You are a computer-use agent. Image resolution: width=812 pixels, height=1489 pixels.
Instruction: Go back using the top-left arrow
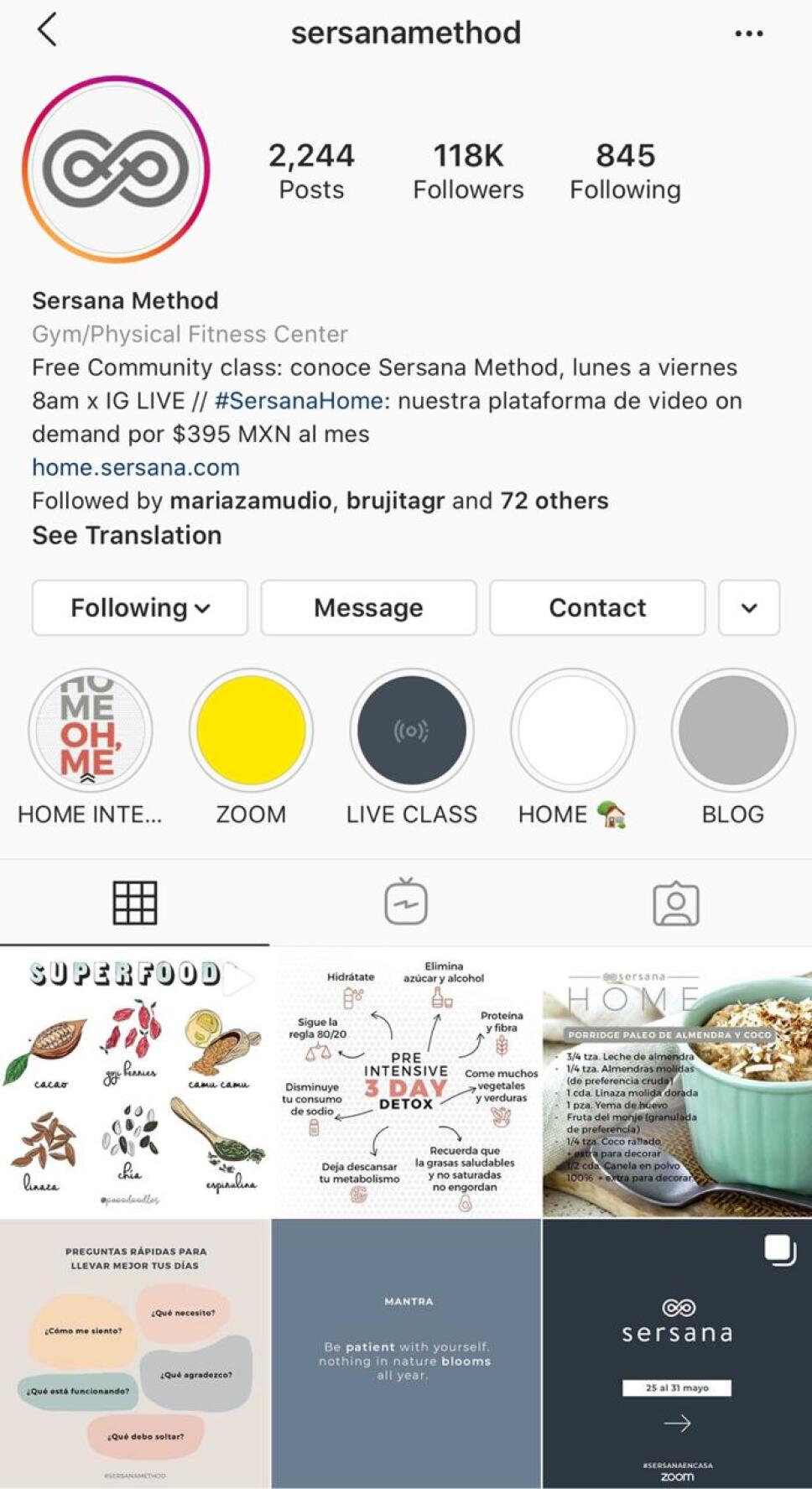tap(48, 30)
